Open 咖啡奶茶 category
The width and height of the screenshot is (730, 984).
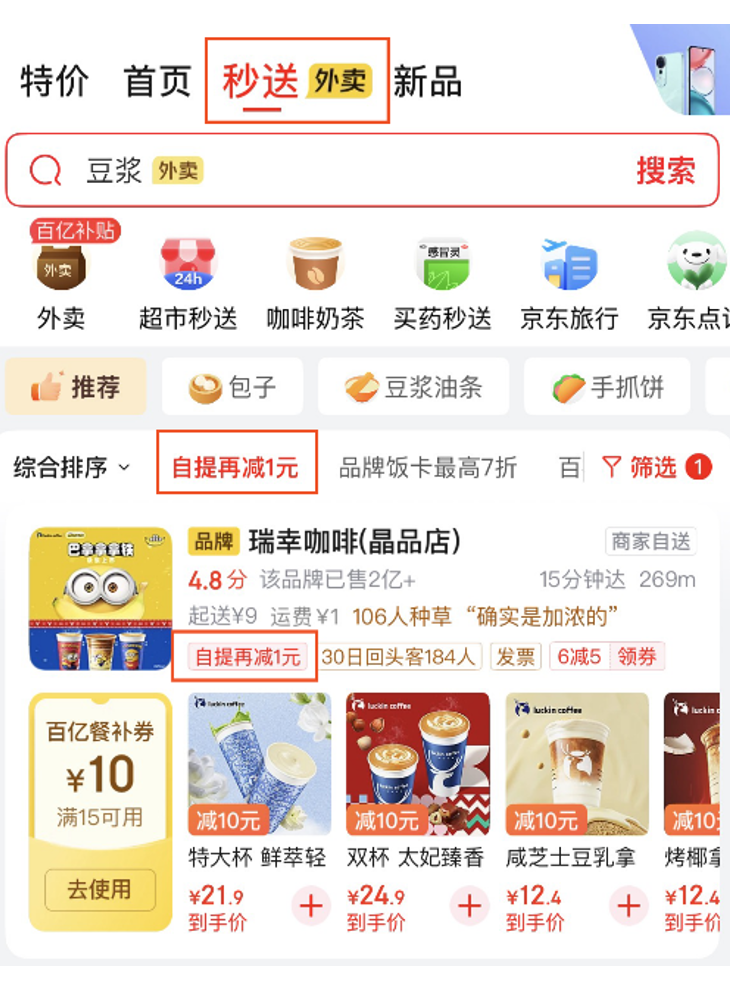pyautogui.click(x=315, y=285)
